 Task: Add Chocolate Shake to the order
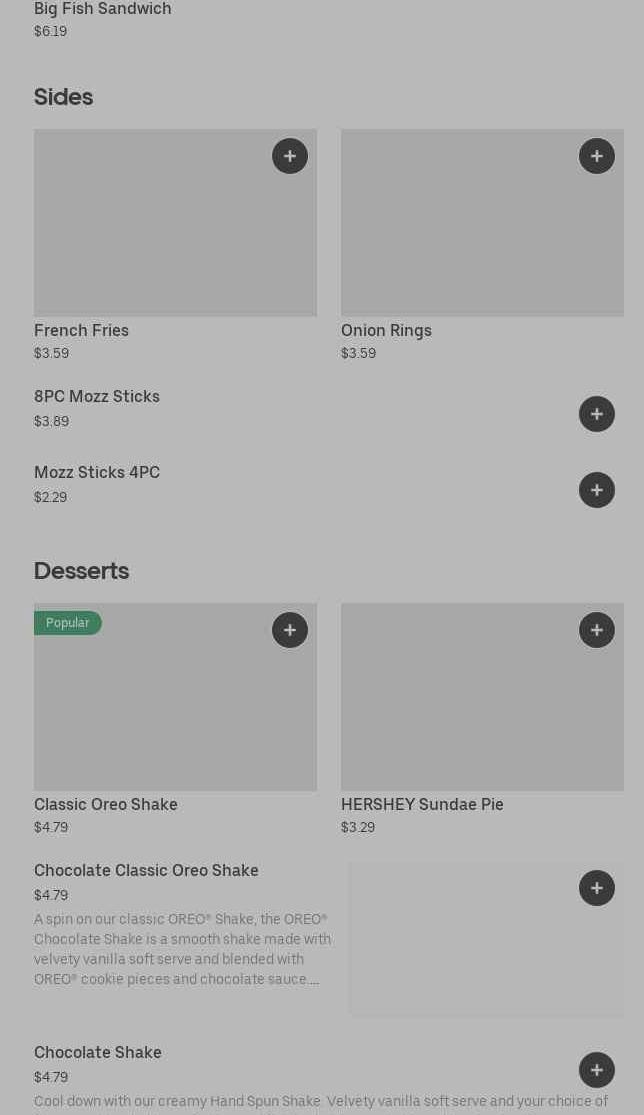[597, 1070]
